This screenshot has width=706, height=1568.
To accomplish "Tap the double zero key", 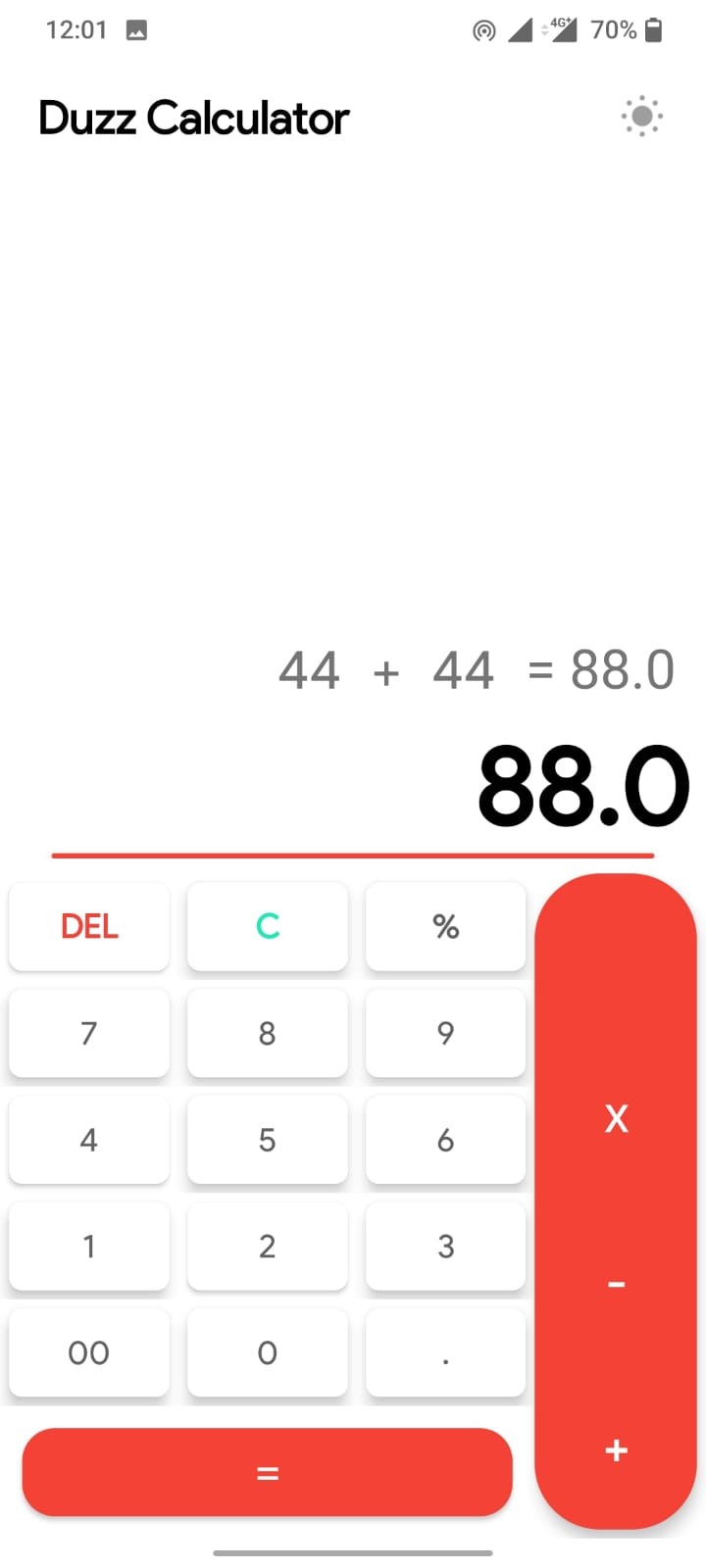I will click(89, 1353).
